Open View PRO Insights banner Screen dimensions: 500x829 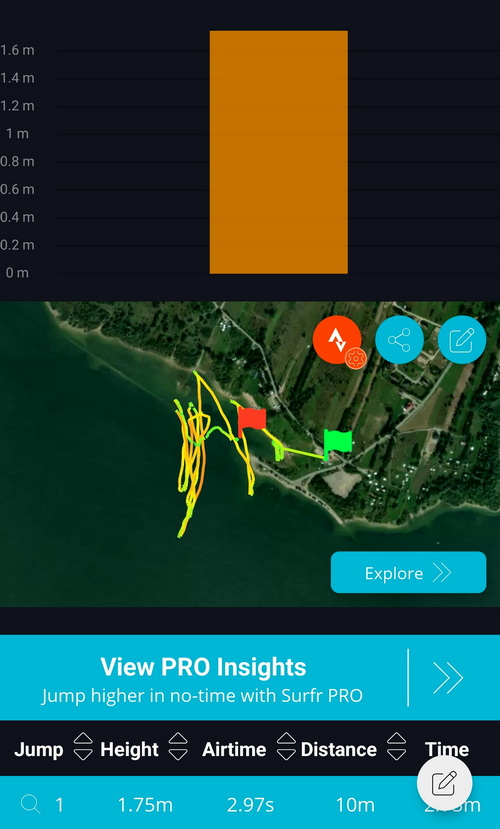[x=250, y=677]
